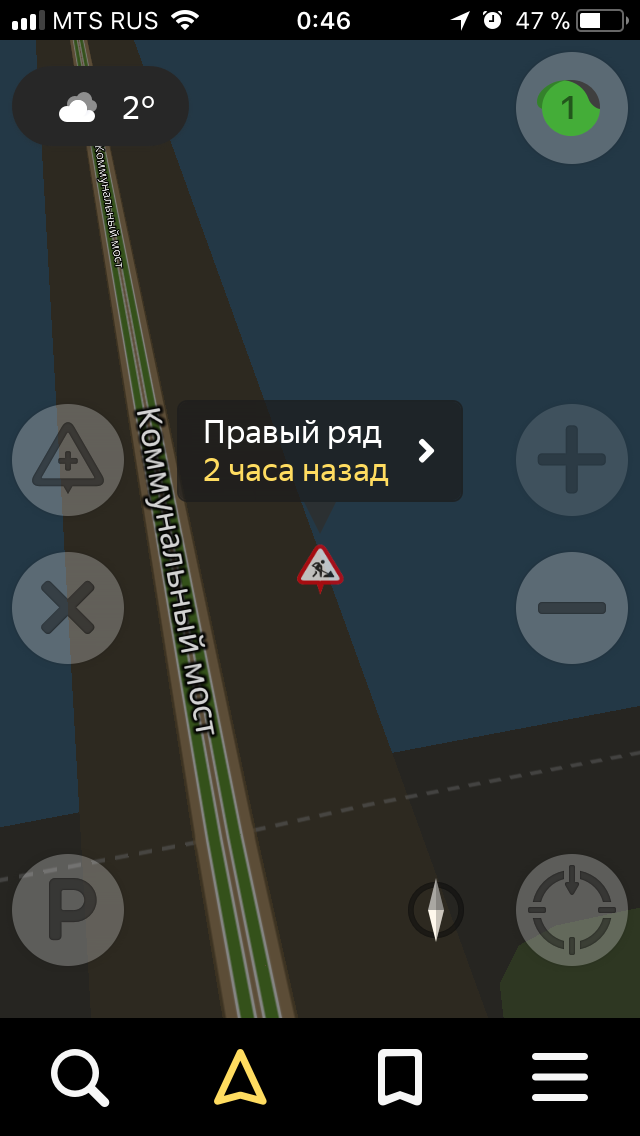
Task: Switch to the navigation arrow tab
Action: coord(240,1077)
